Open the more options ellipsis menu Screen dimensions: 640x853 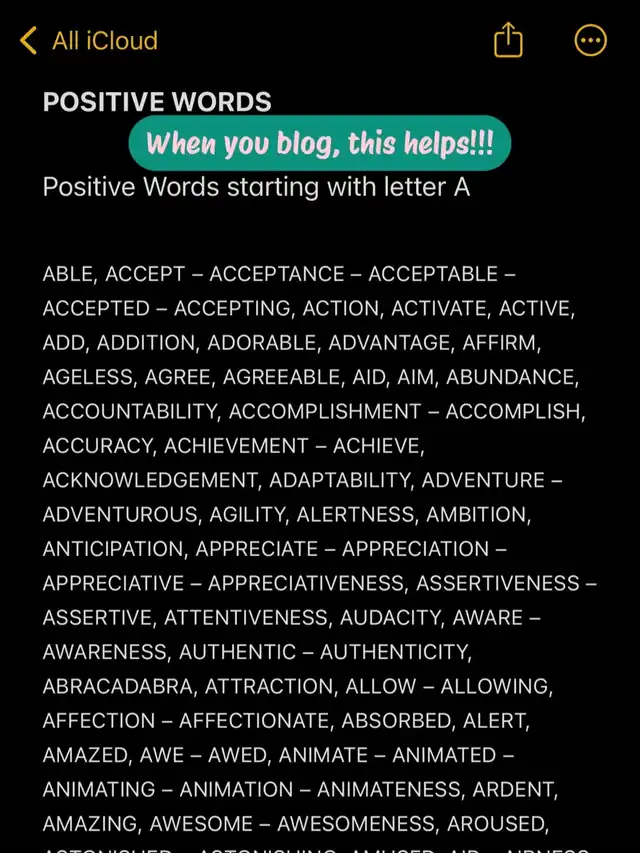click(590, 41)
